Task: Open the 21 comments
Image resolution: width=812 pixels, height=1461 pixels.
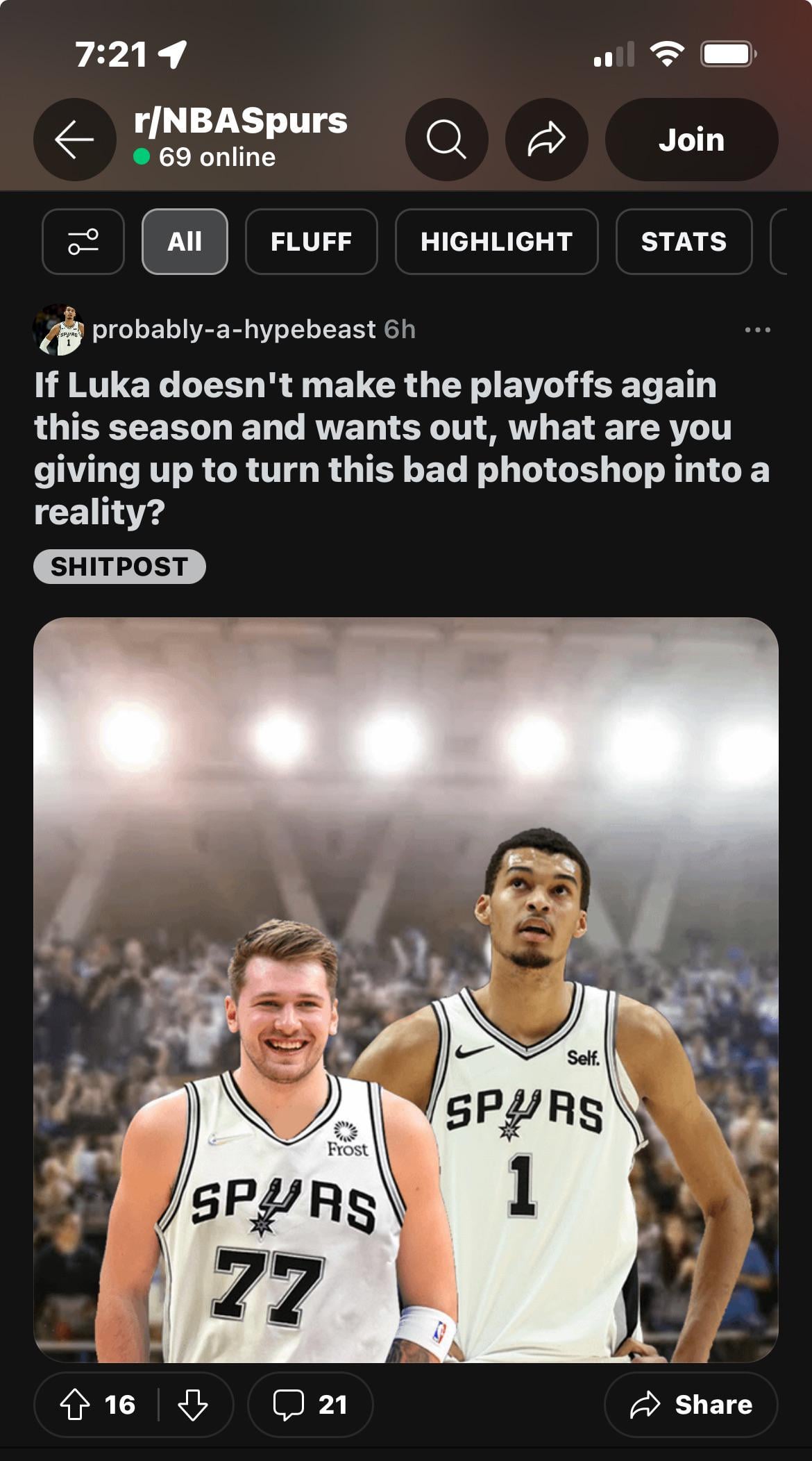Action: [x=310, y=1405]
